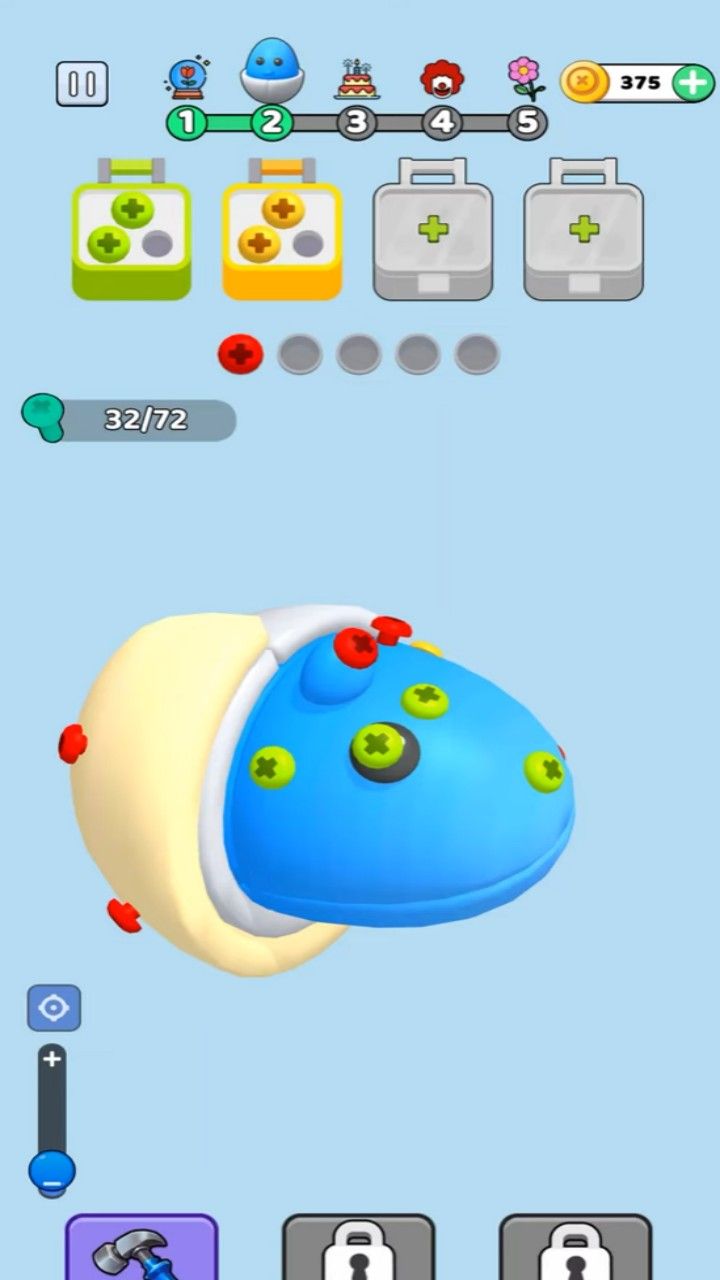Add more coins with the plus button
The height and width of the screenshot is (1280, 720).
pyautogui.click(x=693, y=83)
